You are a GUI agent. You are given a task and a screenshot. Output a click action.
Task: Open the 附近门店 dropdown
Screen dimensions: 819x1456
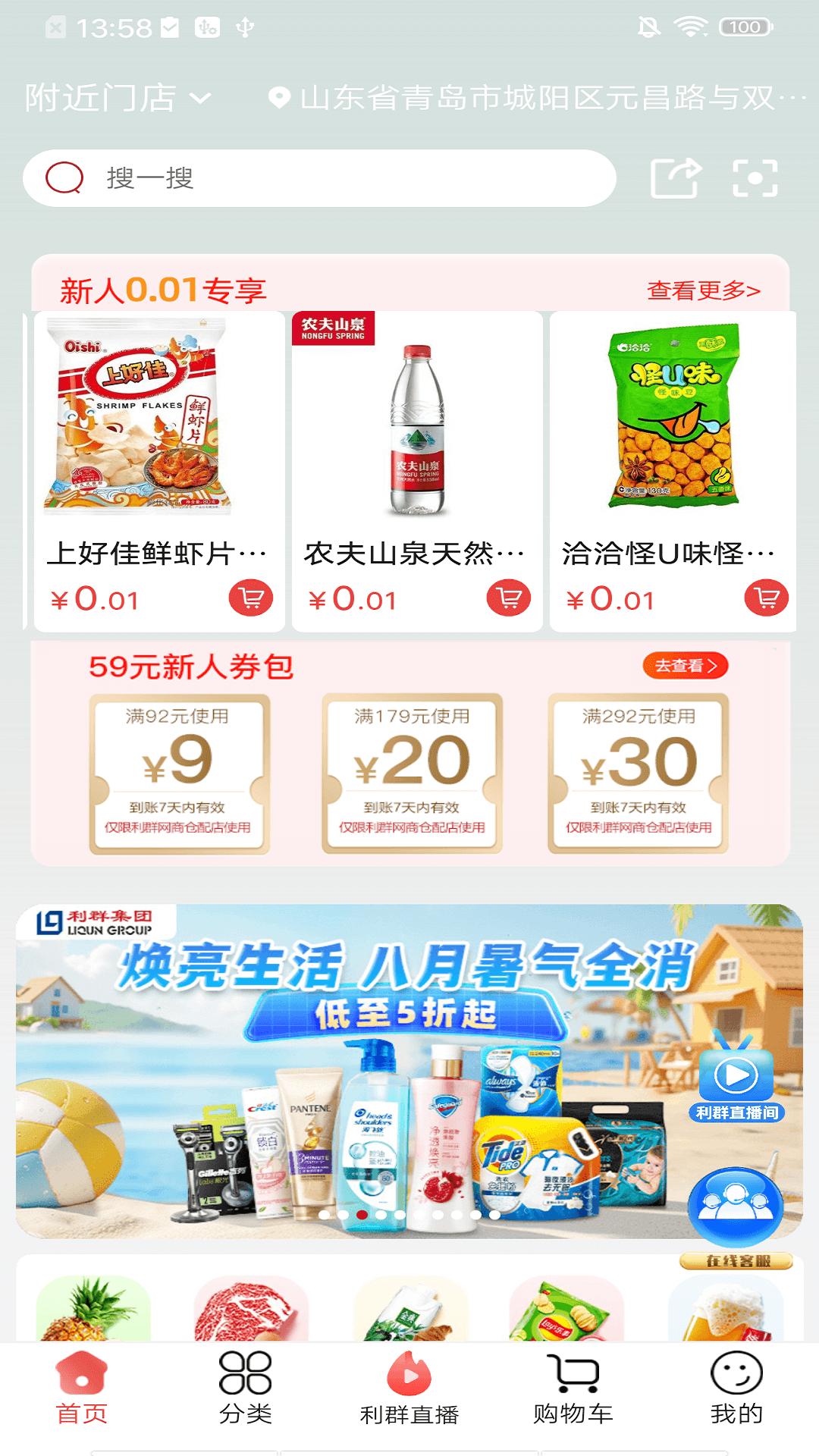118,99
